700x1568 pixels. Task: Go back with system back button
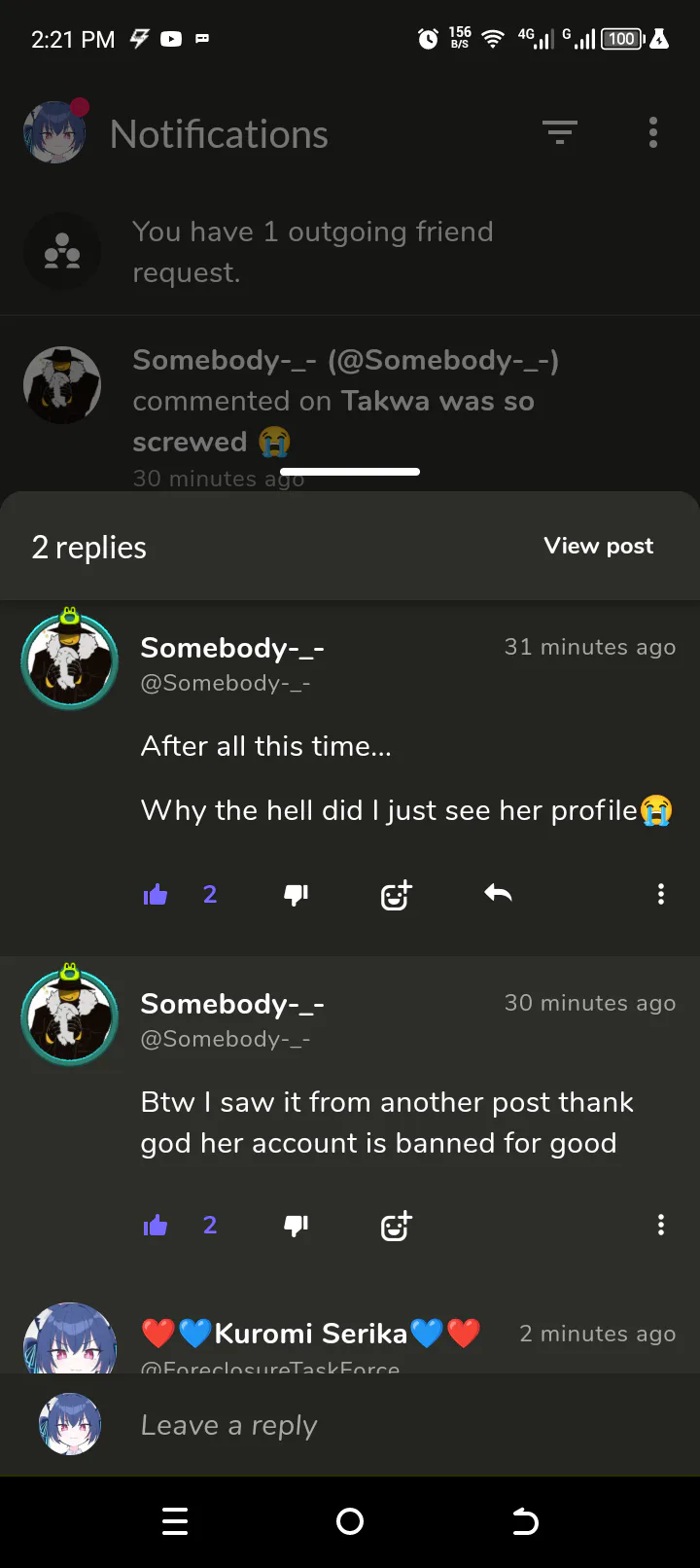click(x=525, y=1521)
